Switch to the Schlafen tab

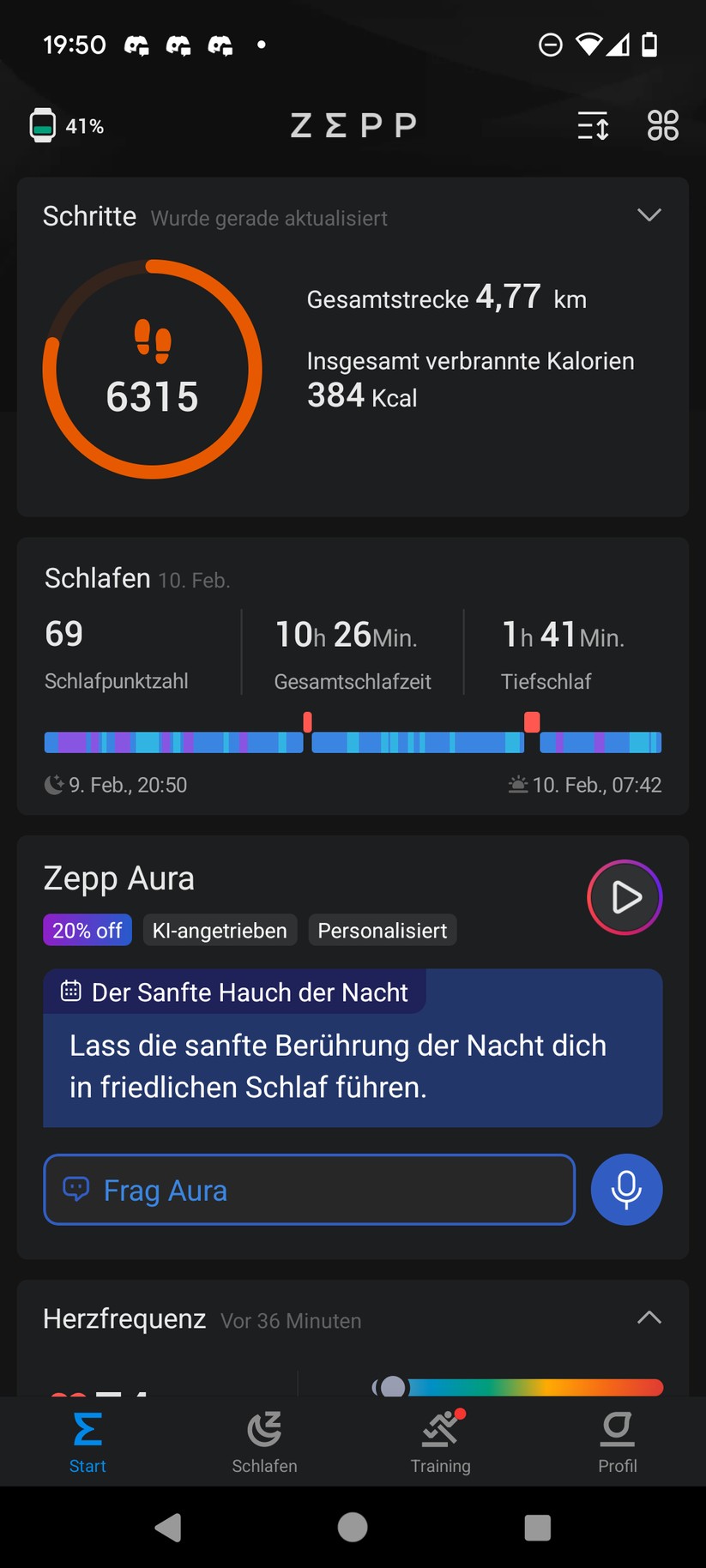pos(264,1442)
